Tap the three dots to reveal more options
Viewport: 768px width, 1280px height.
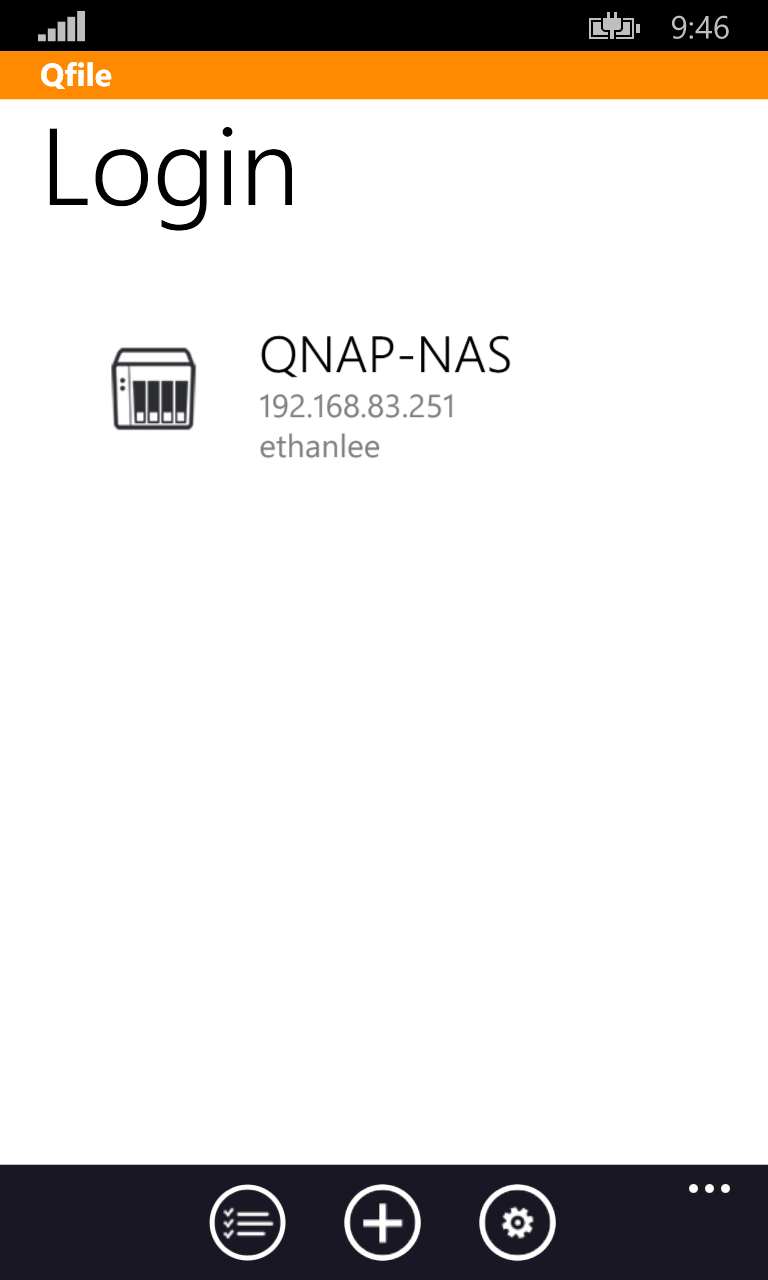[709, 1188]
